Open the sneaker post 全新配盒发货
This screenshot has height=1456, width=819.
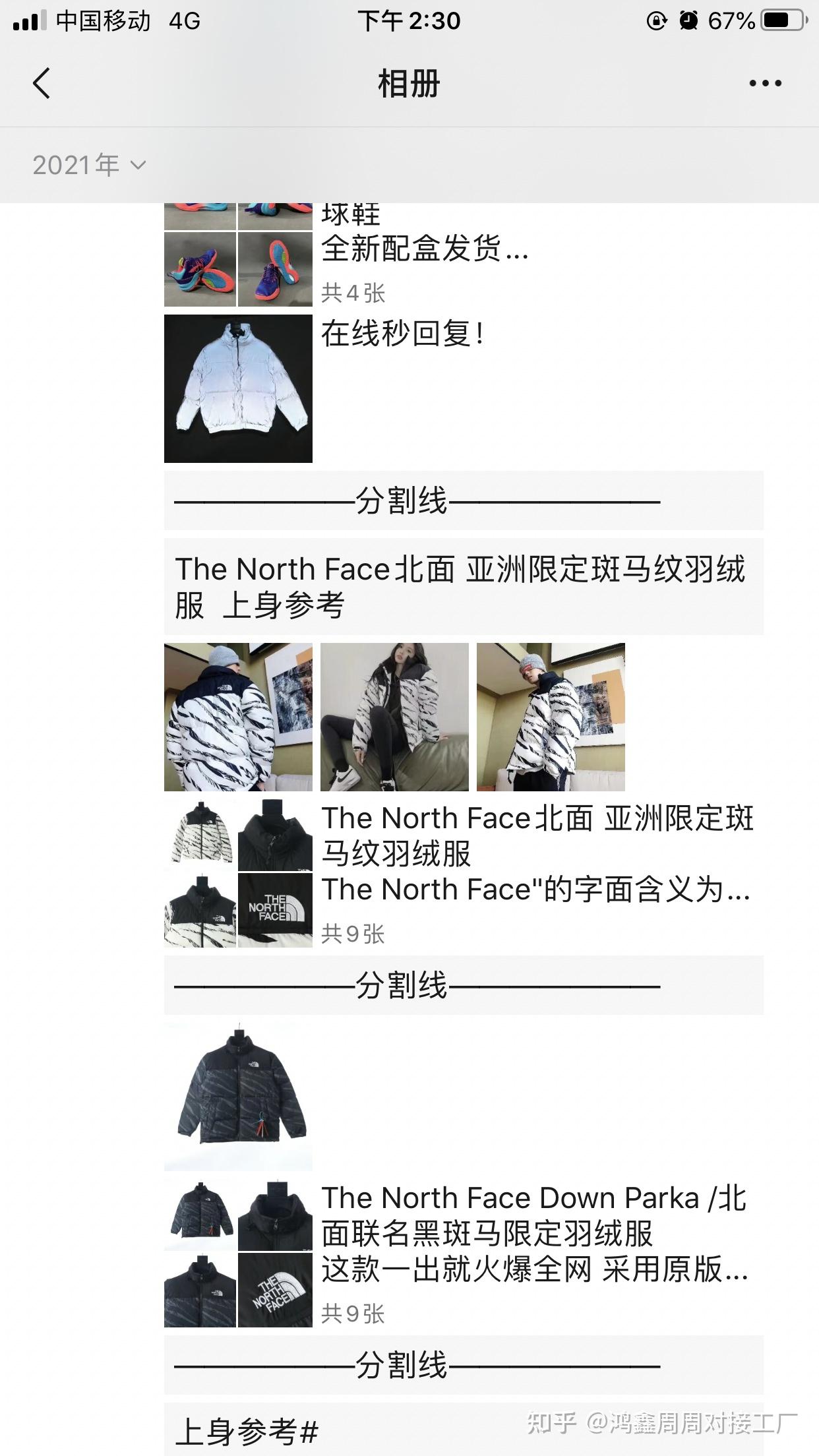(x=425, y=249)
